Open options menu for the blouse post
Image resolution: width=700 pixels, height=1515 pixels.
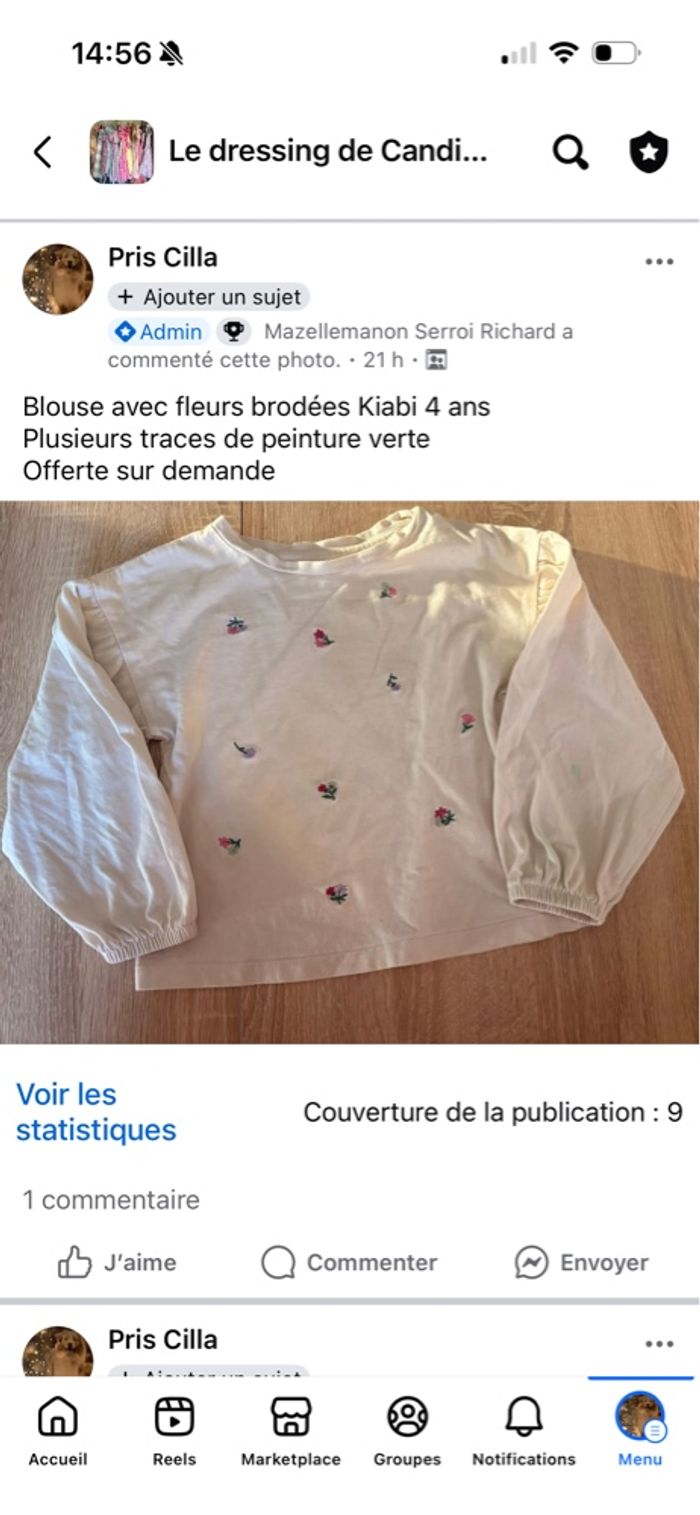(658, 262)
